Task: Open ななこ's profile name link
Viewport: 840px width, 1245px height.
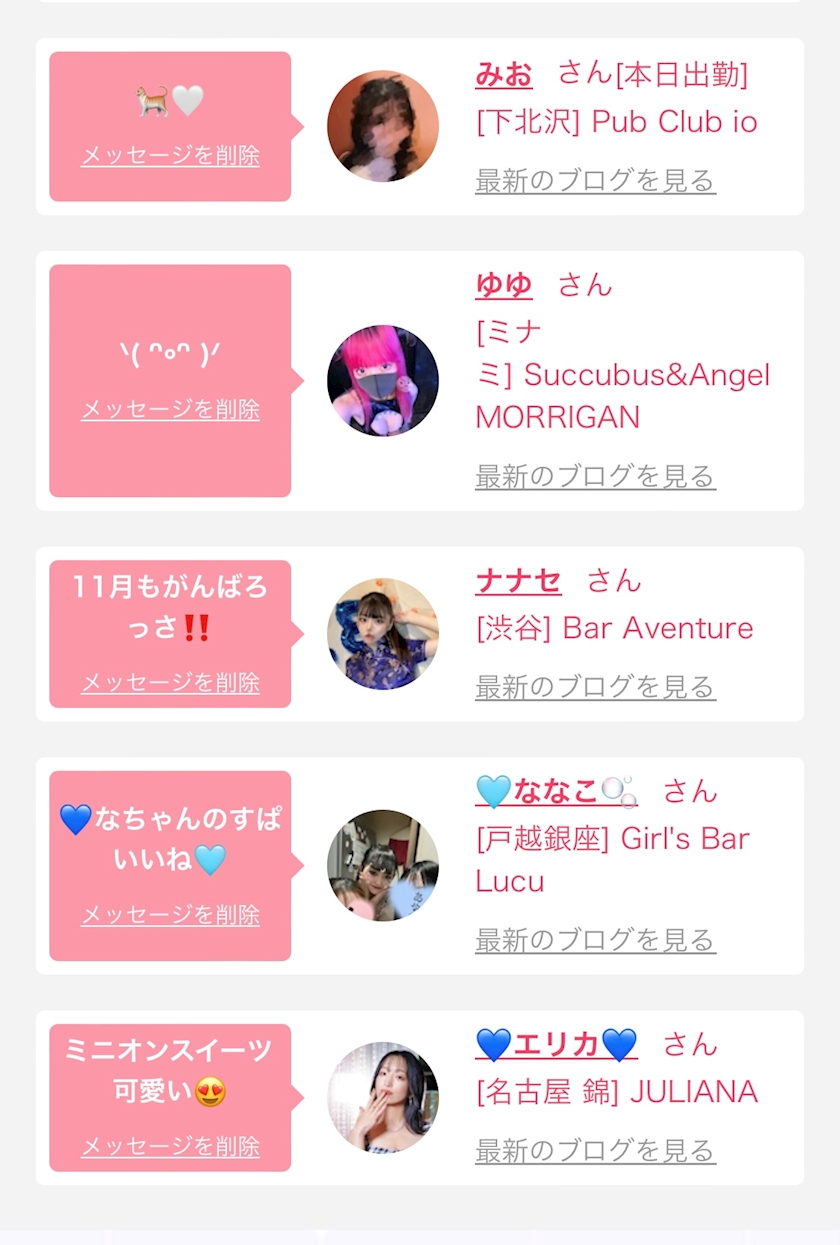Action: pos(556,792)
